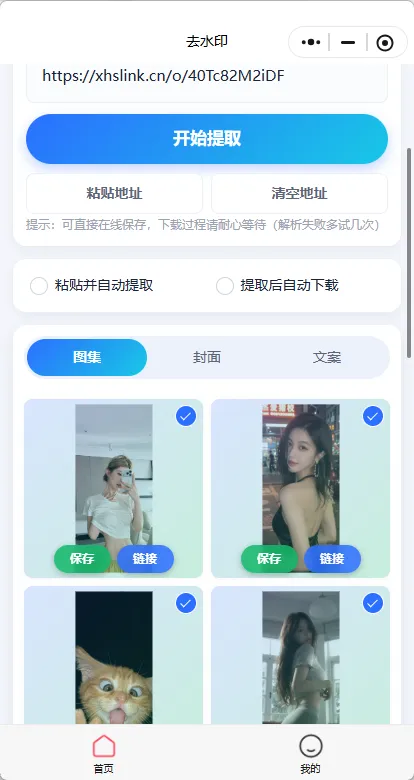Copy link of the mirror selfie image

click(x=145, y=559)
